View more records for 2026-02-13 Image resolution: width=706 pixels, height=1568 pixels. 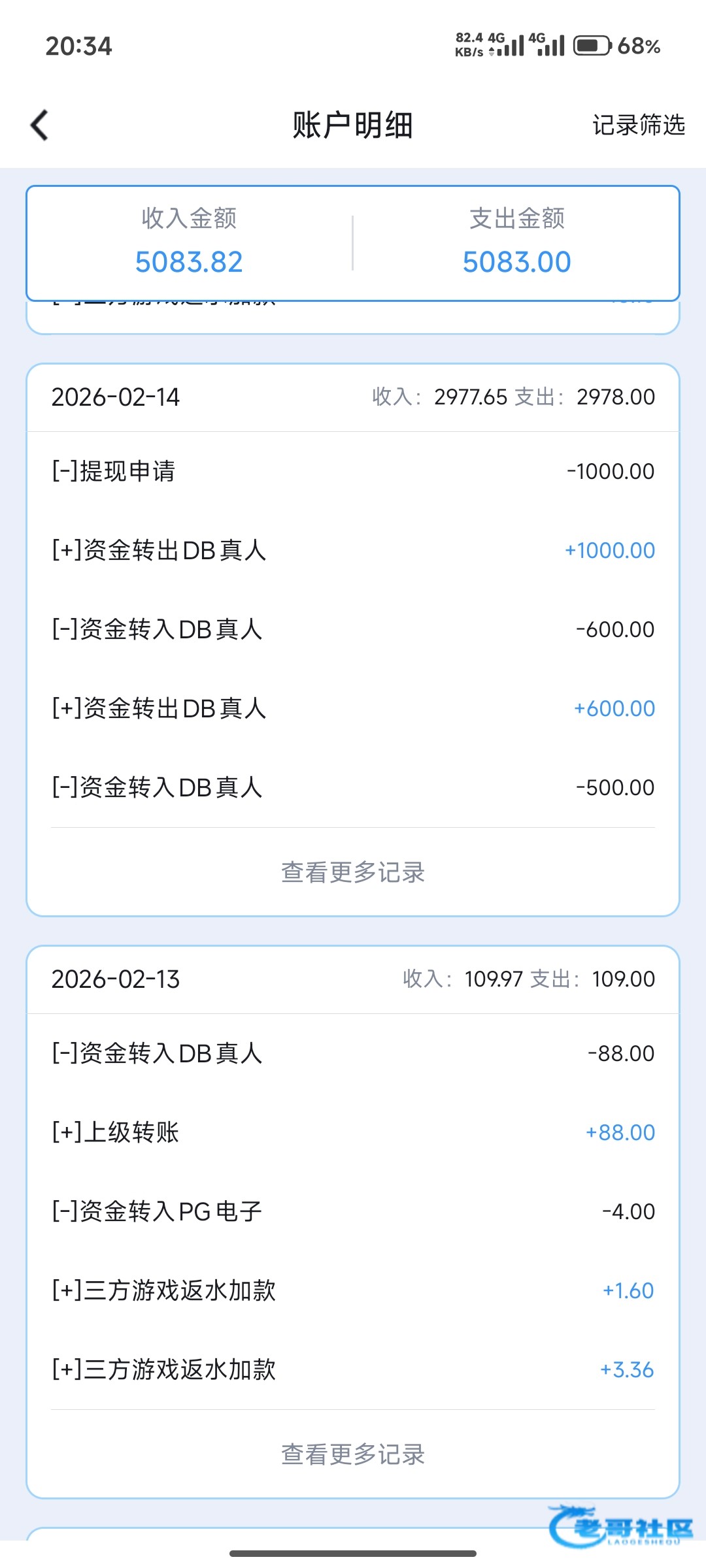tap(353, 1454)
